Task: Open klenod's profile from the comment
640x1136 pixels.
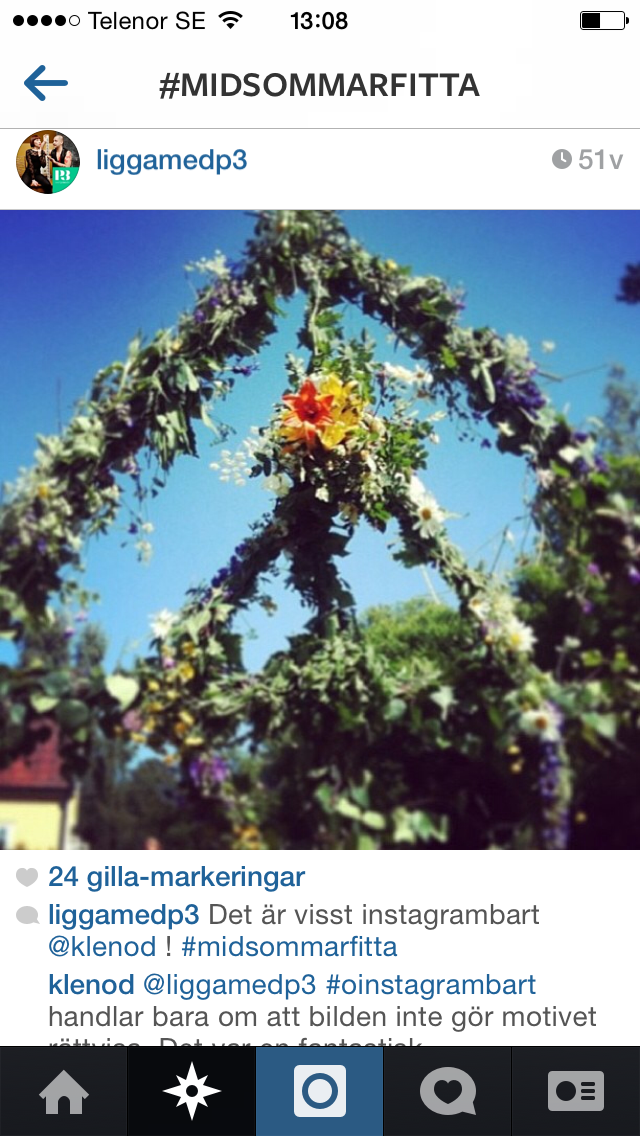Action: tap(91, 985)
